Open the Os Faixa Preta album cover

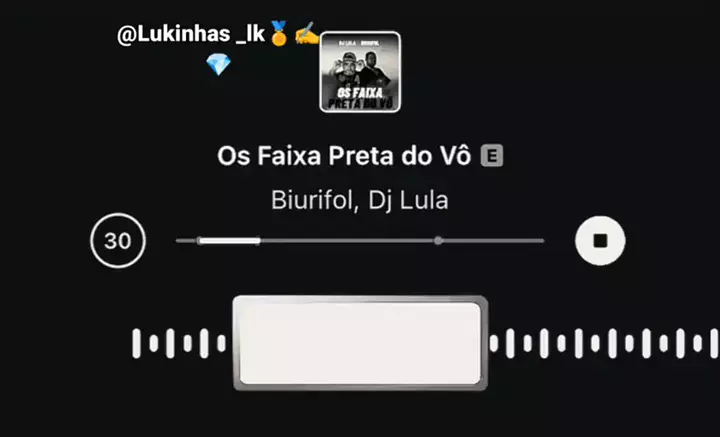click(360, 72)
